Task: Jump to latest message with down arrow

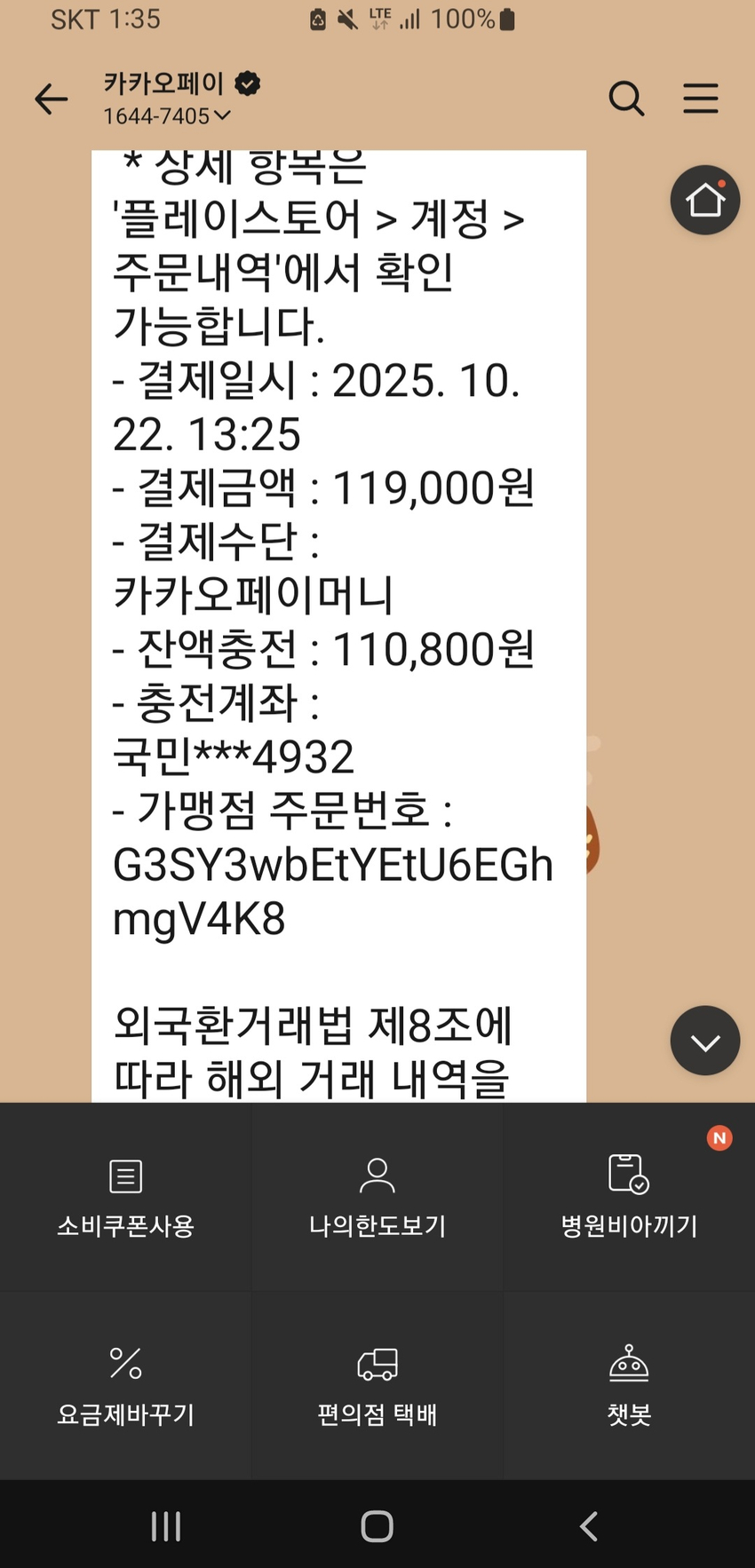Action: (704, 1041)
